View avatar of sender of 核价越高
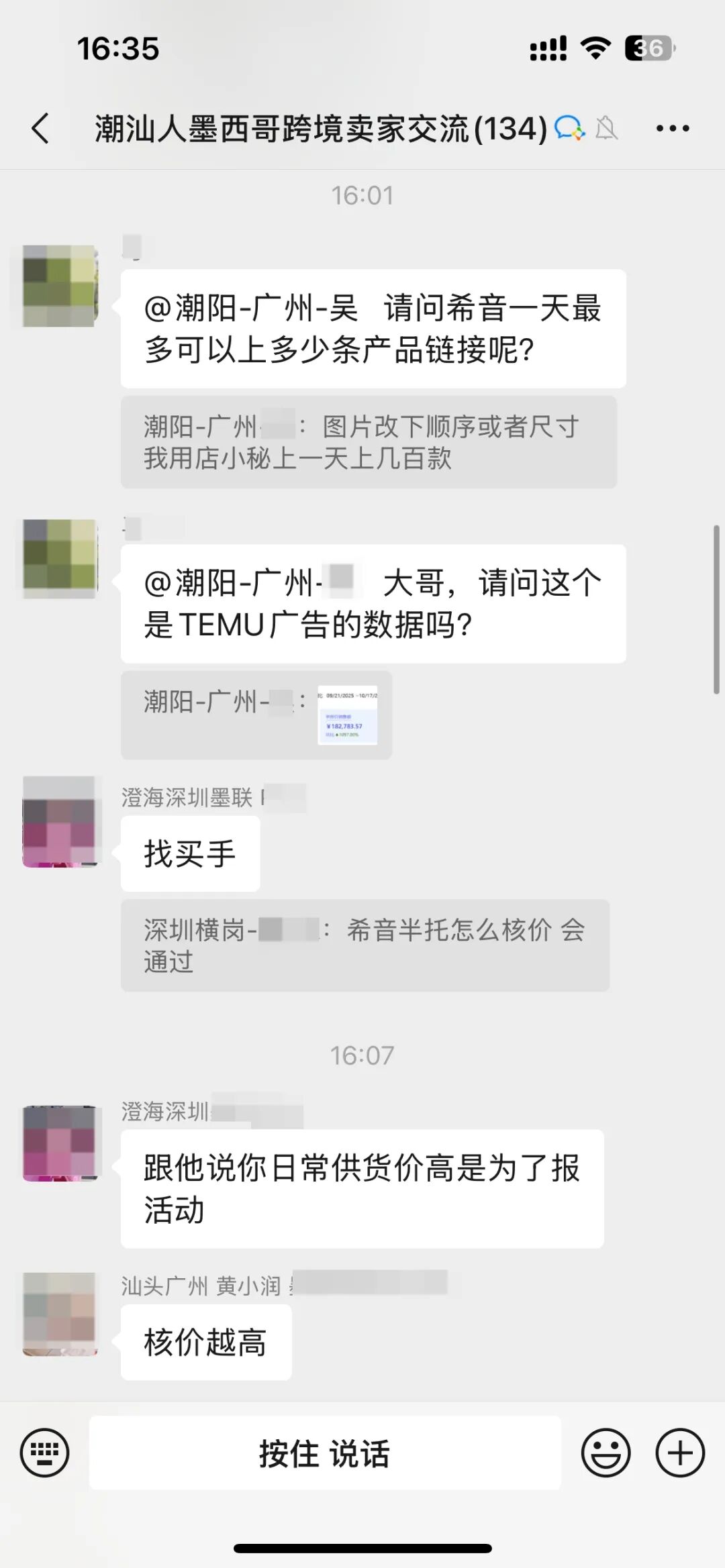Viewport: 725px width, 1568px height. tap(60, 1314)
